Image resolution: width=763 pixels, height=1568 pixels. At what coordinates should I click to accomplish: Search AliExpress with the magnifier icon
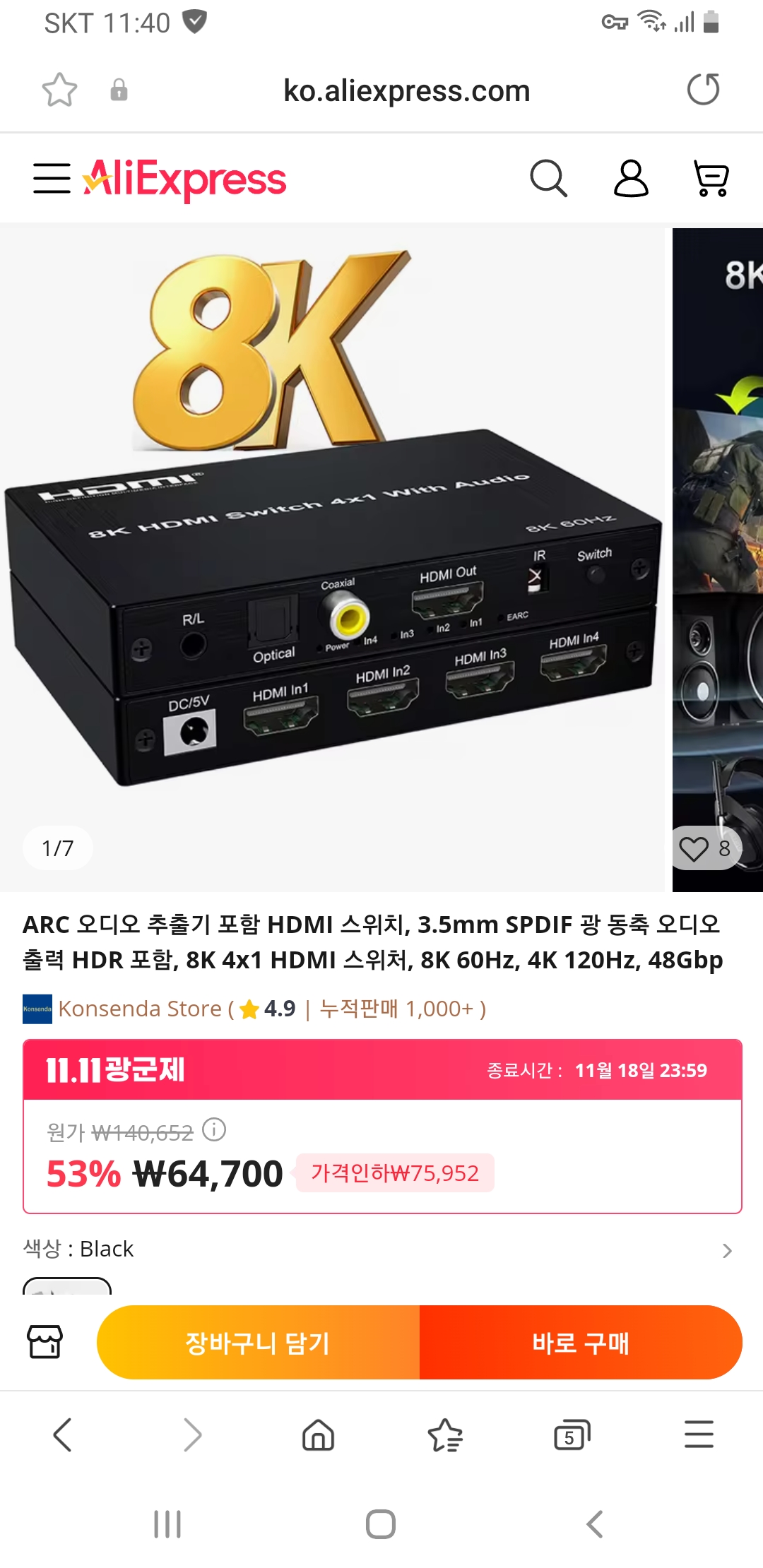(548, 178)
